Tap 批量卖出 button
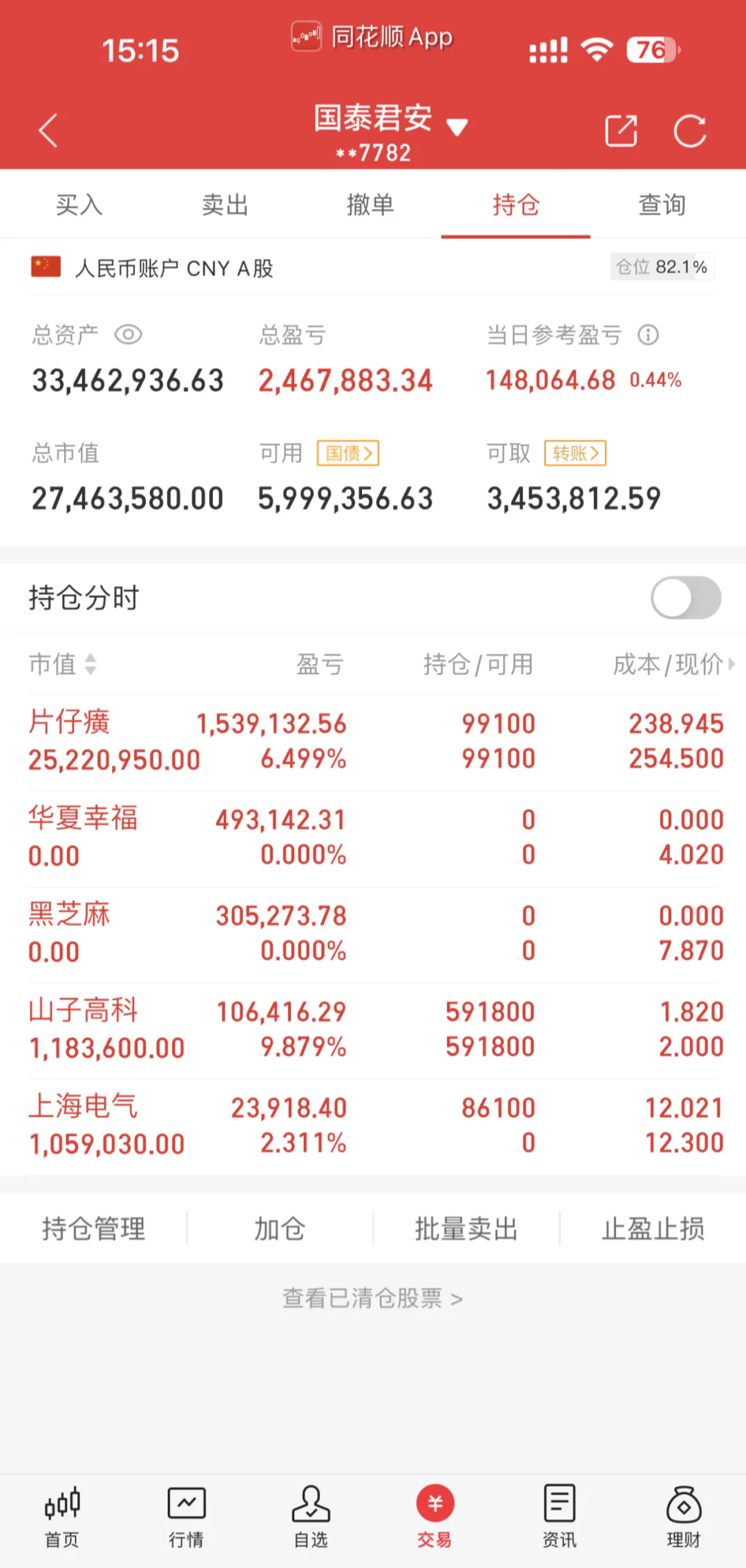 [466, 1229]
